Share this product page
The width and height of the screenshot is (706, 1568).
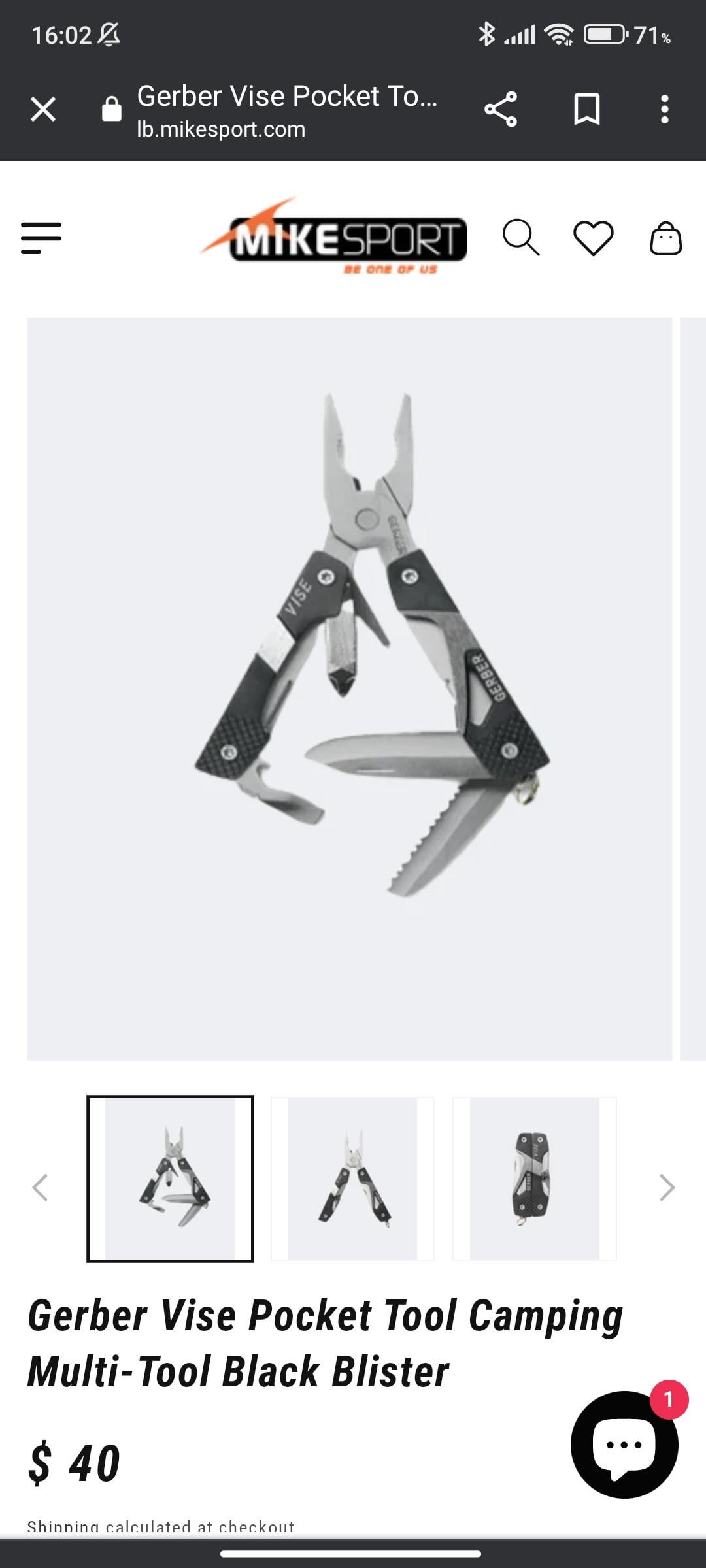coord(501,109)
